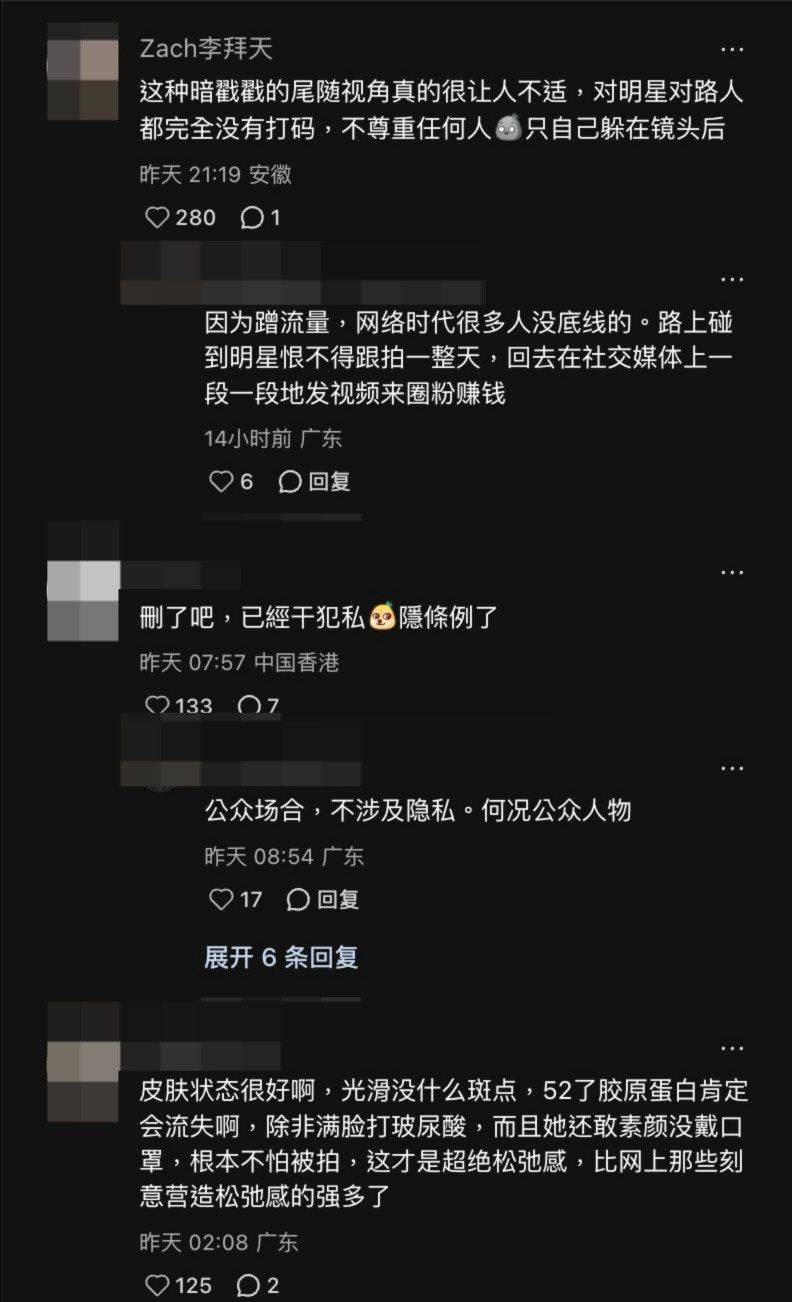Expand 展开 6 条回复
792x1302 pixels.
[281, 958]
